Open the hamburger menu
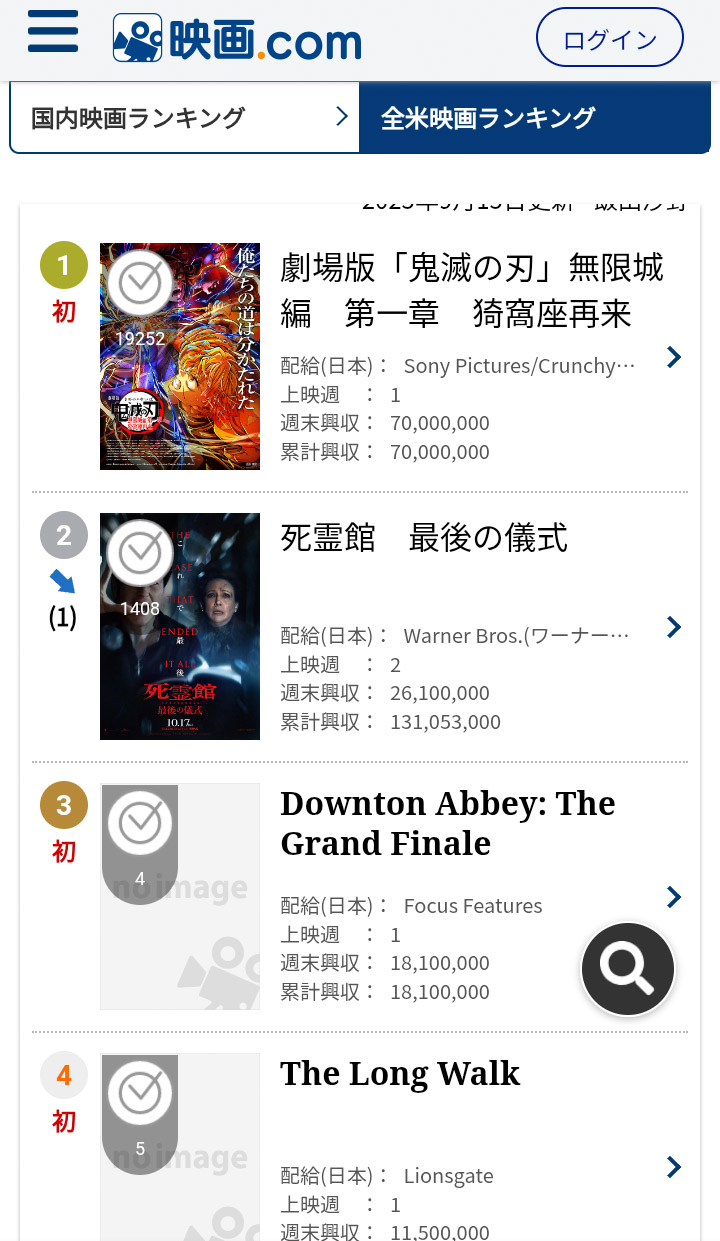The width and height of the screenshot is (720, 1241). (53, 33)
